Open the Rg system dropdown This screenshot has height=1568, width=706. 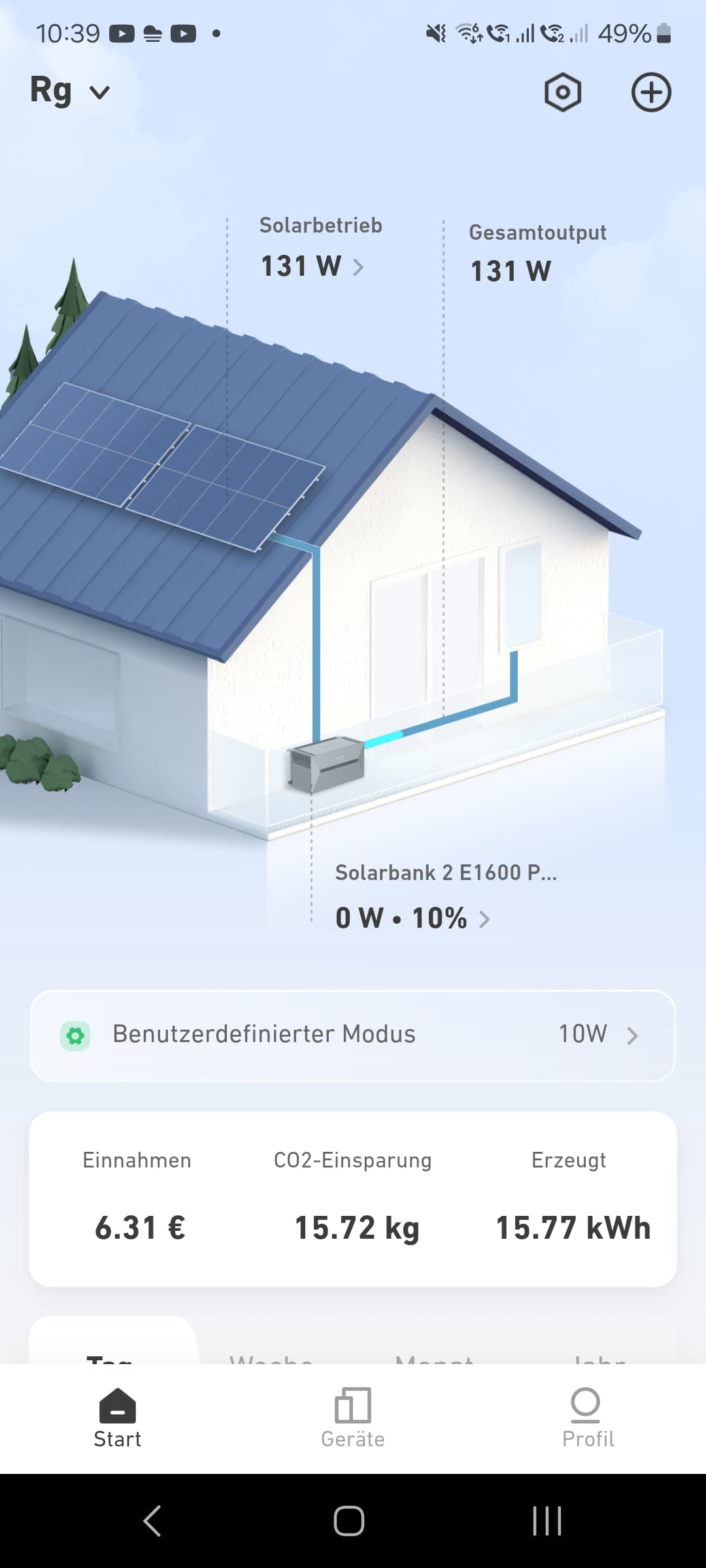pos(70,91)
